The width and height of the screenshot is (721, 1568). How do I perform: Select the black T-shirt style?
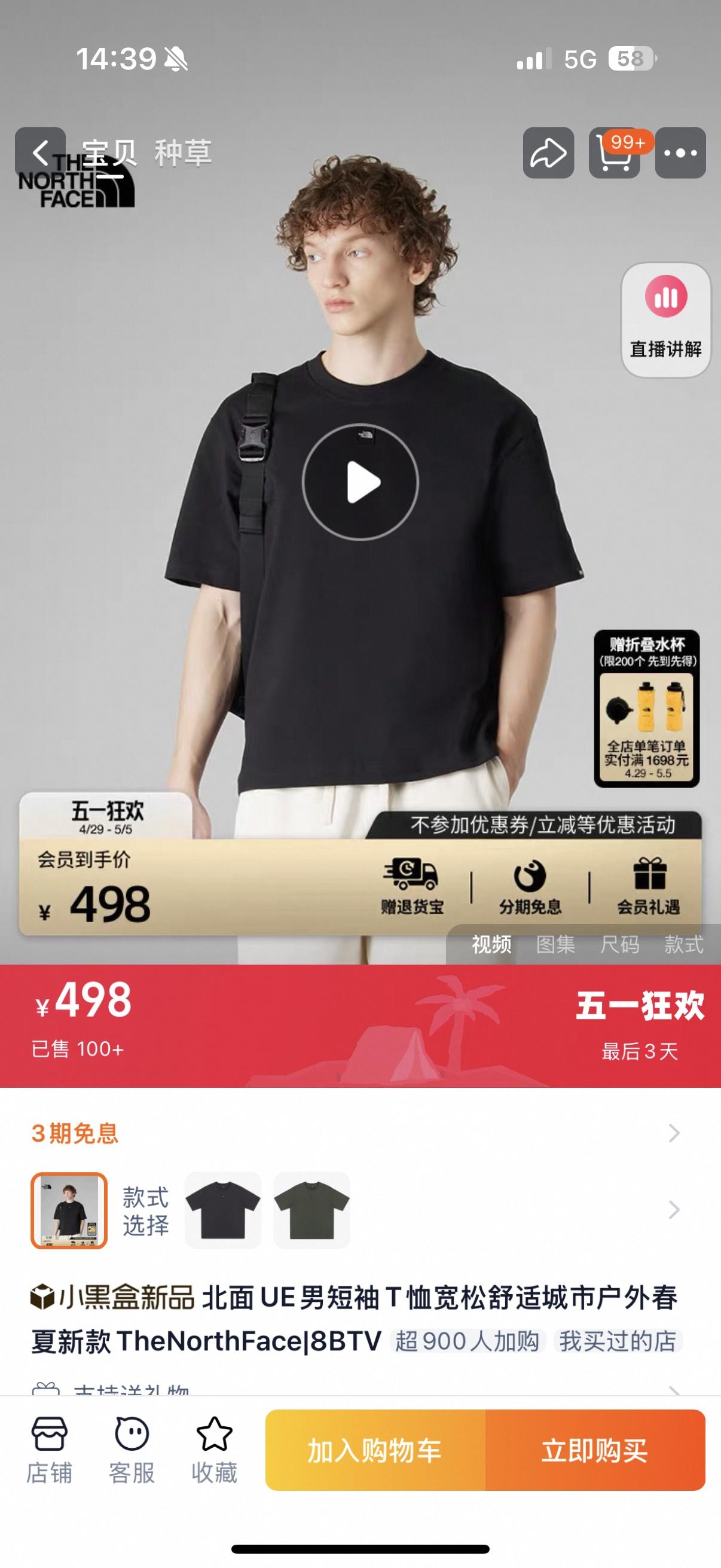[222, 1210]
